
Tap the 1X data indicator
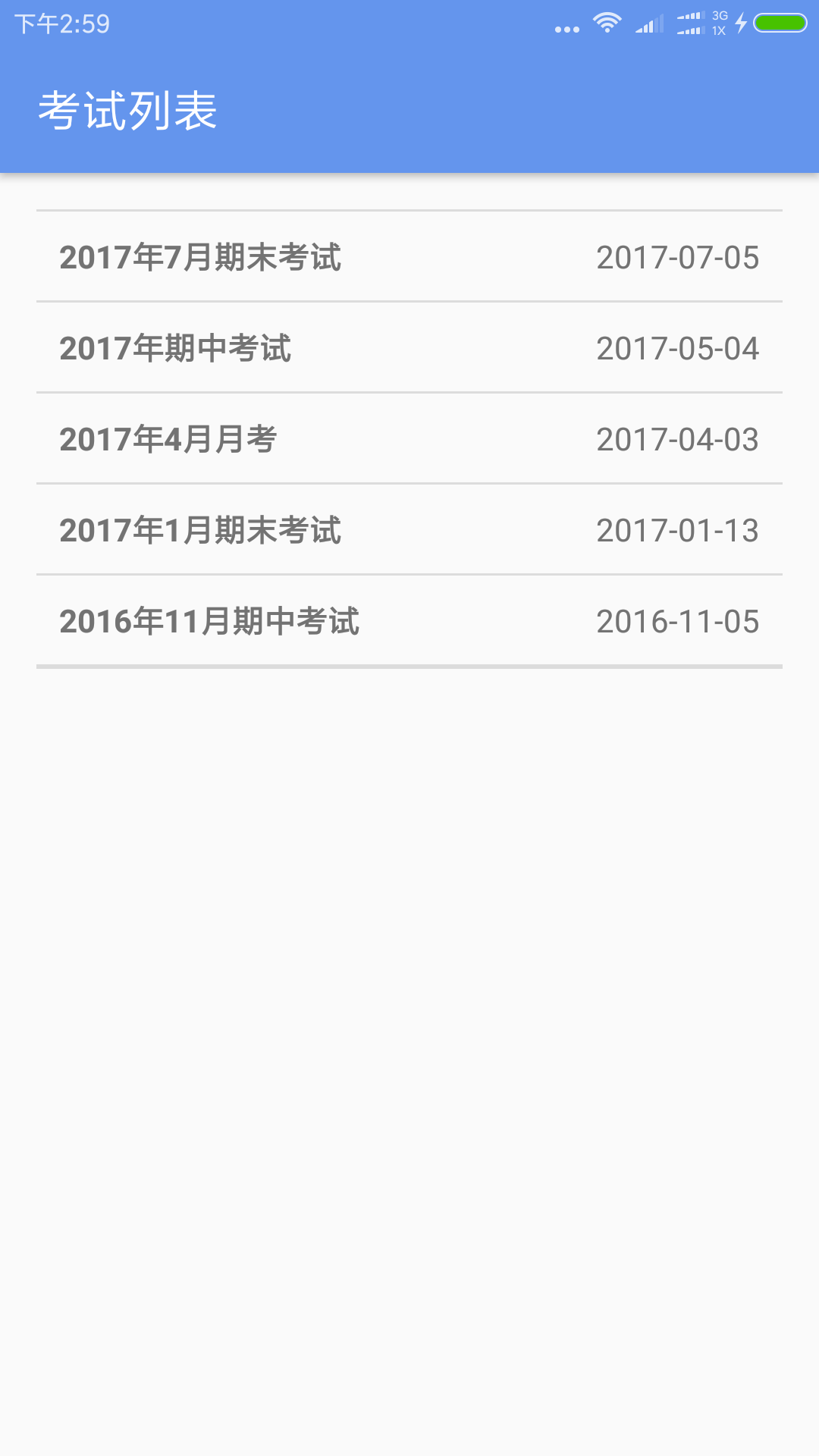[720, 30]
